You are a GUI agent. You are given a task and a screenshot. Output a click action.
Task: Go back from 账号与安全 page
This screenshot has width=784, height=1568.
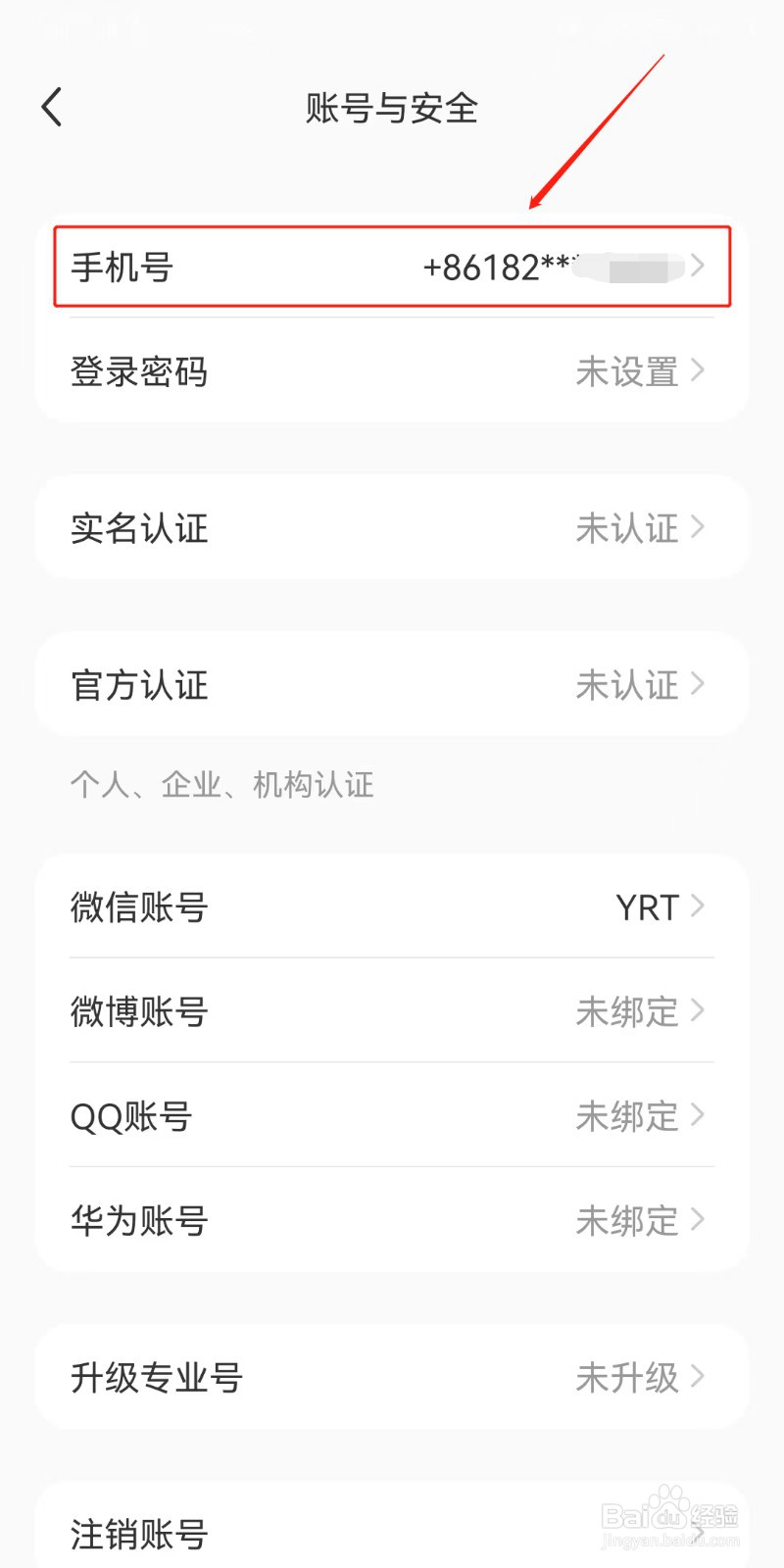(x=53, y=107)
